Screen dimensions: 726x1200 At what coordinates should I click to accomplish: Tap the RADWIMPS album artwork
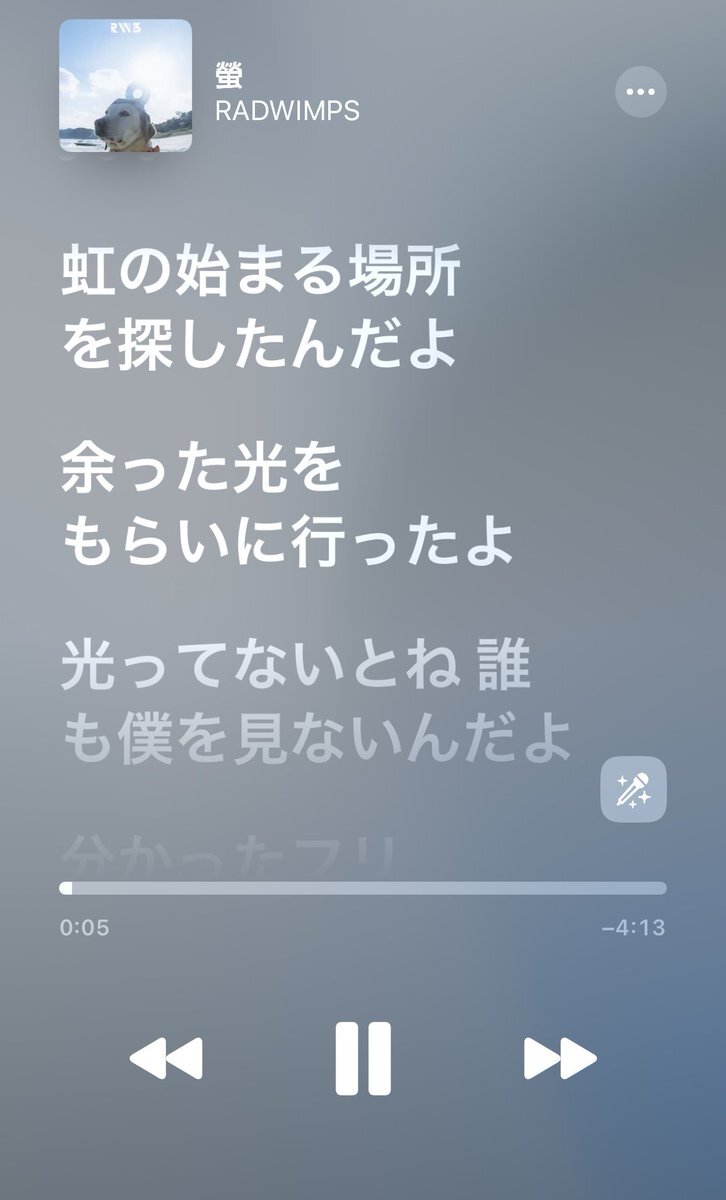[x=125, y=86]
